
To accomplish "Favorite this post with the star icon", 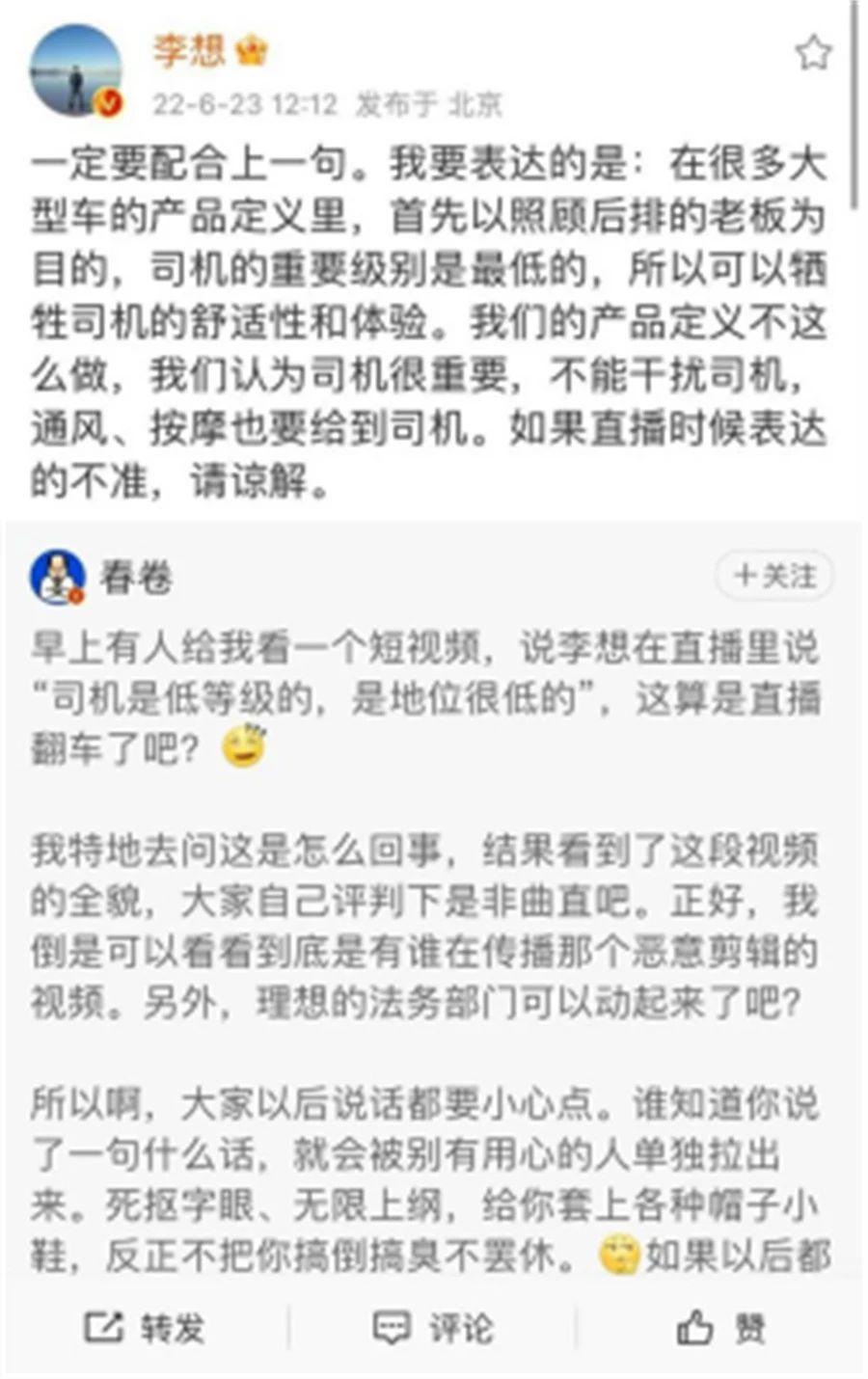I will tap(812, 54).
